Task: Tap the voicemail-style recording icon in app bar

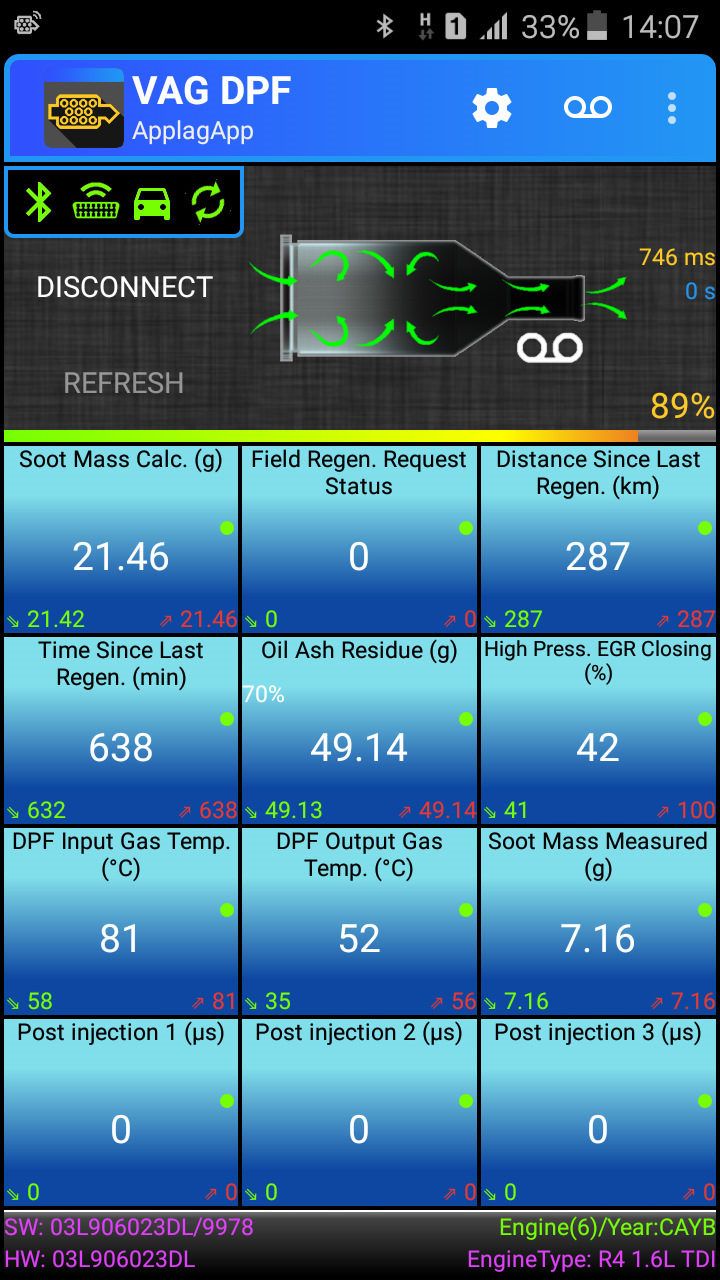Action: [x=588, y=108]
